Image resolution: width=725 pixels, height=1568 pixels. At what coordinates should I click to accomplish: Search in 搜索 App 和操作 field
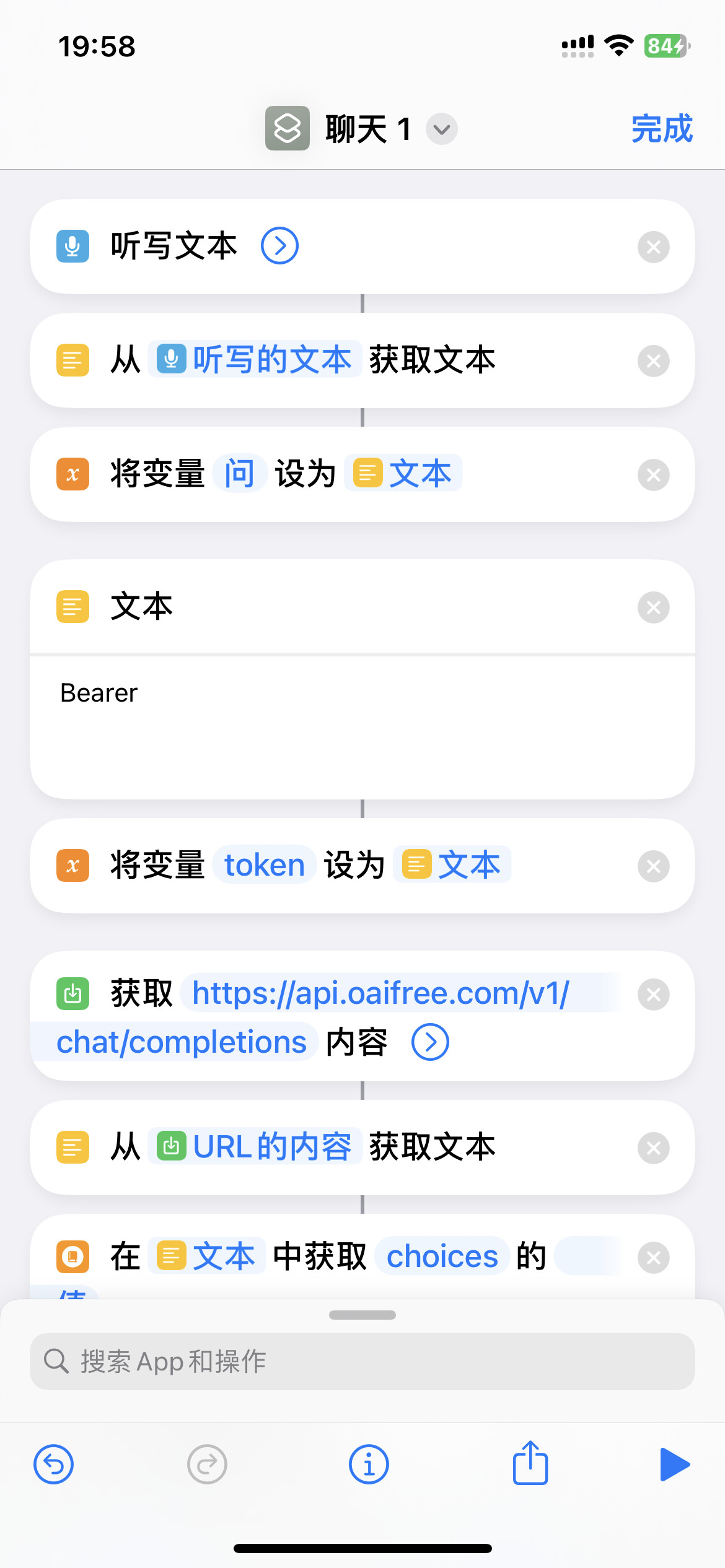click(x=362, y=1361)
